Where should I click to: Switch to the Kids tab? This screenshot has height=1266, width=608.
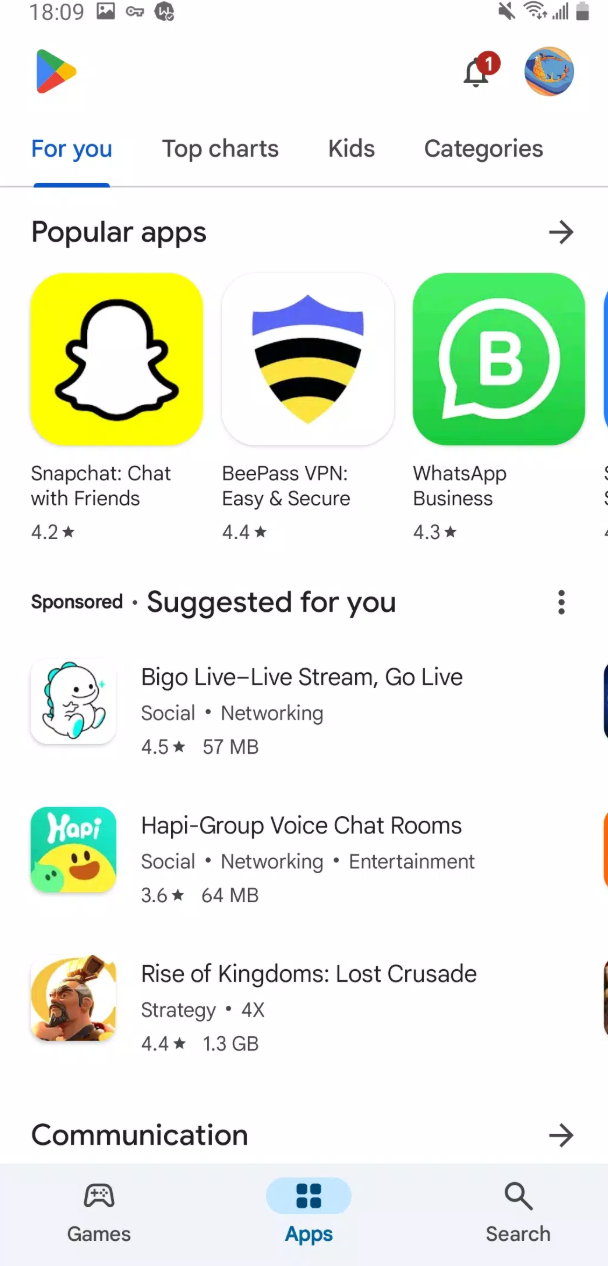pyautogui.click(x=351, y=149)
